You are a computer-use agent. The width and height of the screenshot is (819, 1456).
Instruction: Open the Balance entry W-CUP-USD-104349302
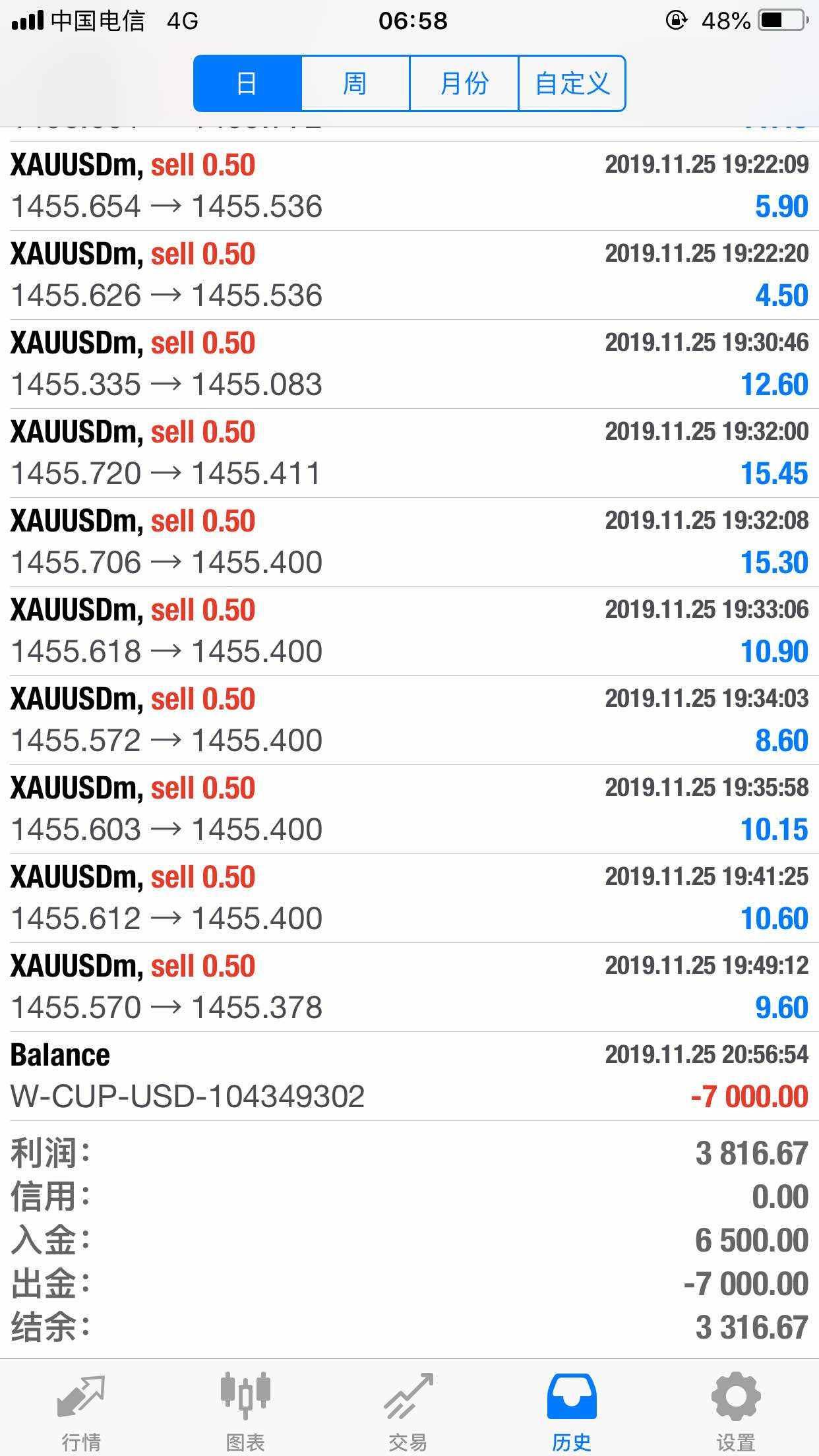point(409,1076)
